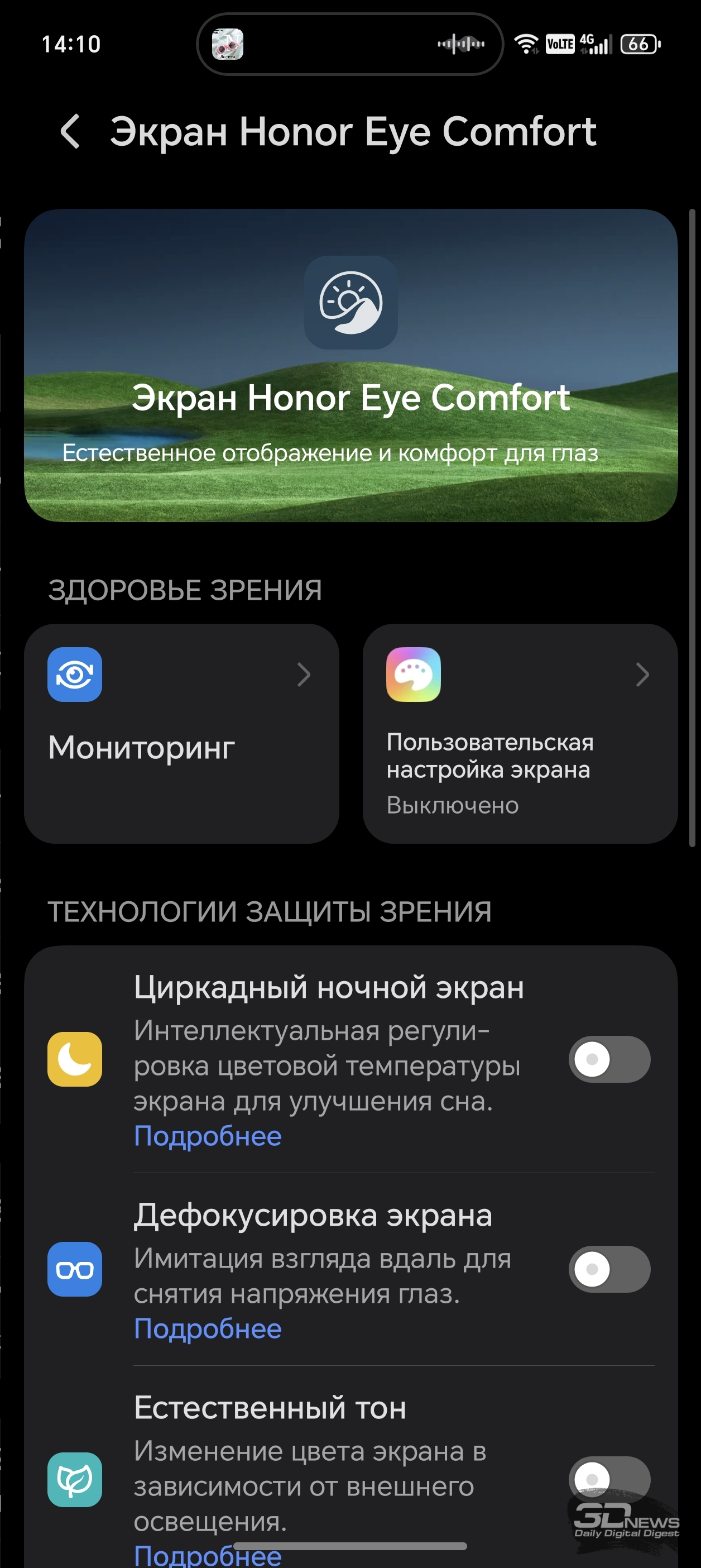701x1568 pixels.
Task: Turn on Дефокусировка экрана
Action: click(609, 1269)
